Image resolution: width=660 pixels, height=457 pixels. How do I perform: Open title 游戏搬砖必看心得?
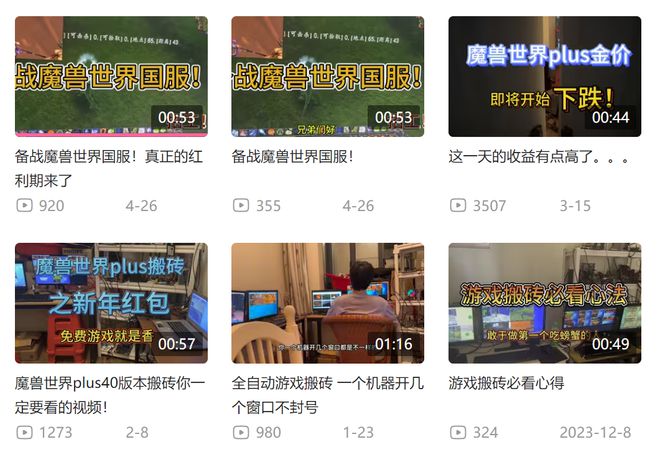pyautogui.click(x=506, y=383)
